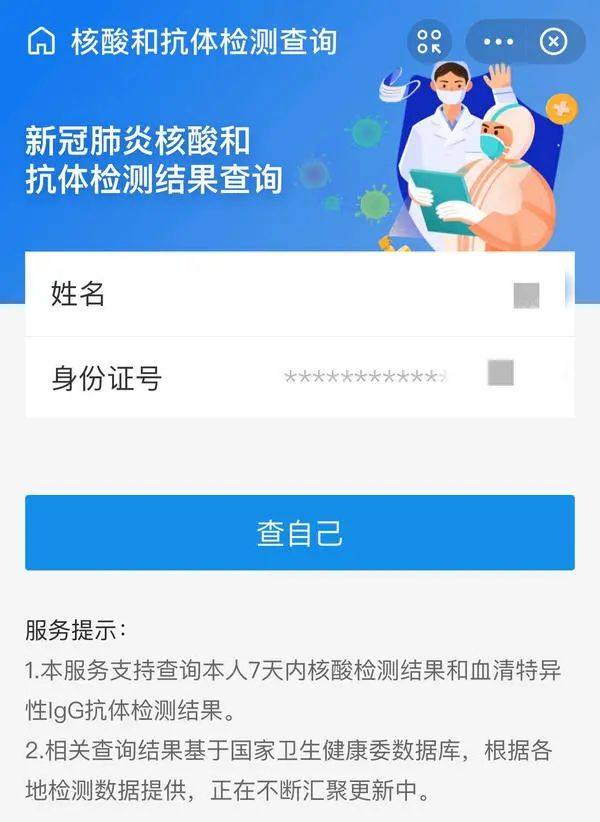This screenshot has width=600, height=822.
Task: Close the mini program
Action: coord(553,42)
